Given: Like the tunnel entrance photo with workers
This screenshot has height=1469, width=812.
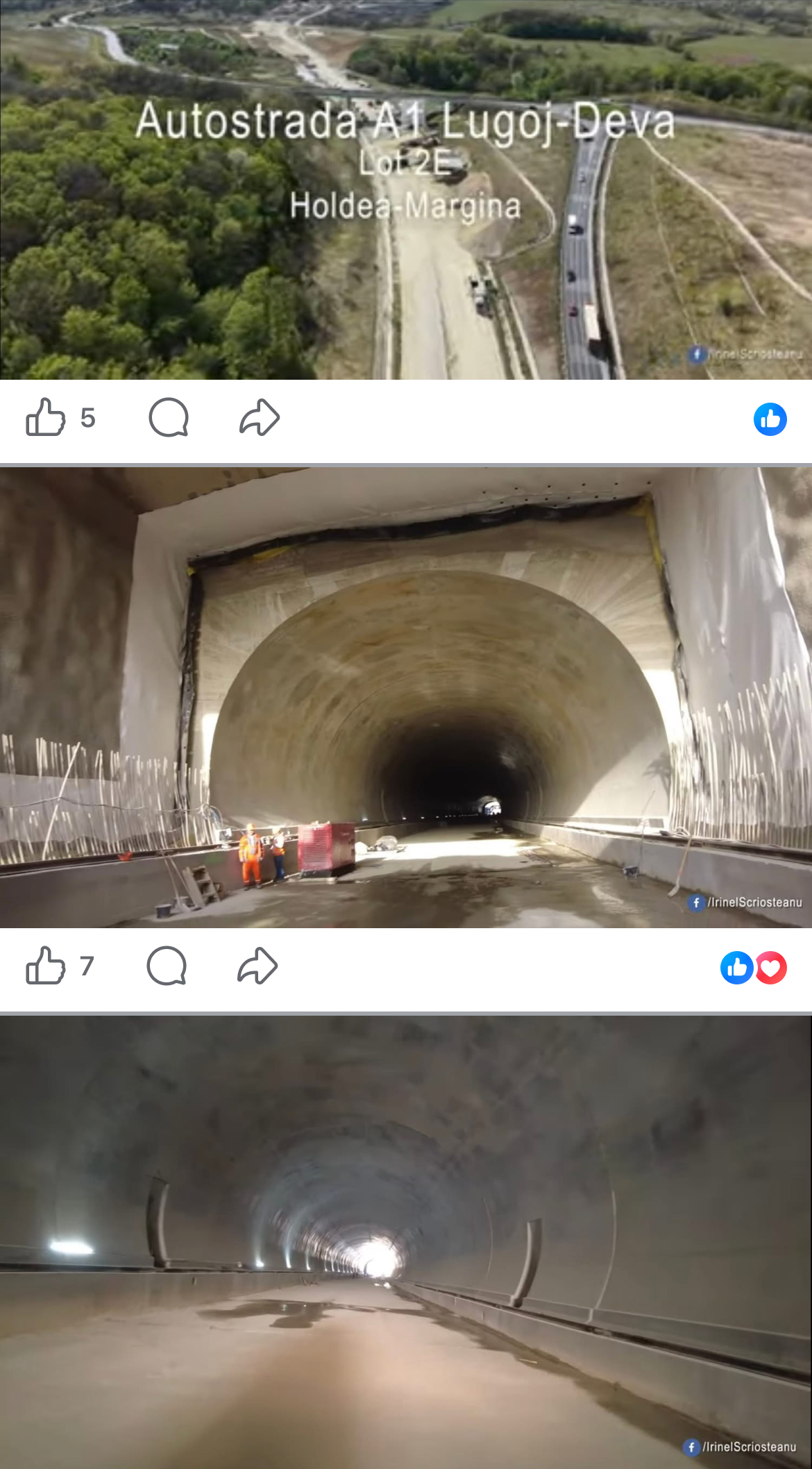Looking at the screenshot, I should click(46, 966).
